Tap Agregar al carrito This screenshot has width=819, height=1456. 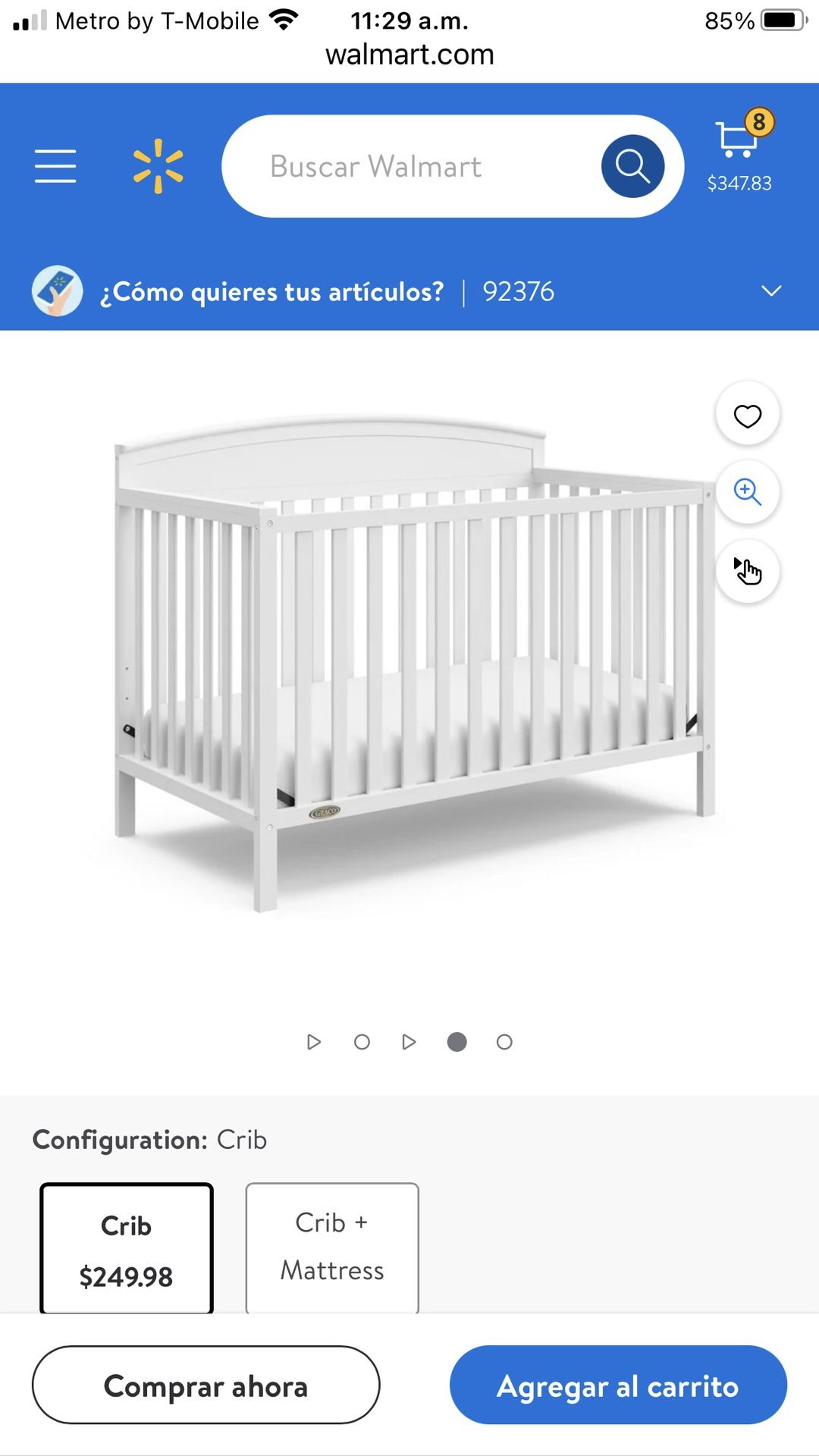click(618, 1385)
